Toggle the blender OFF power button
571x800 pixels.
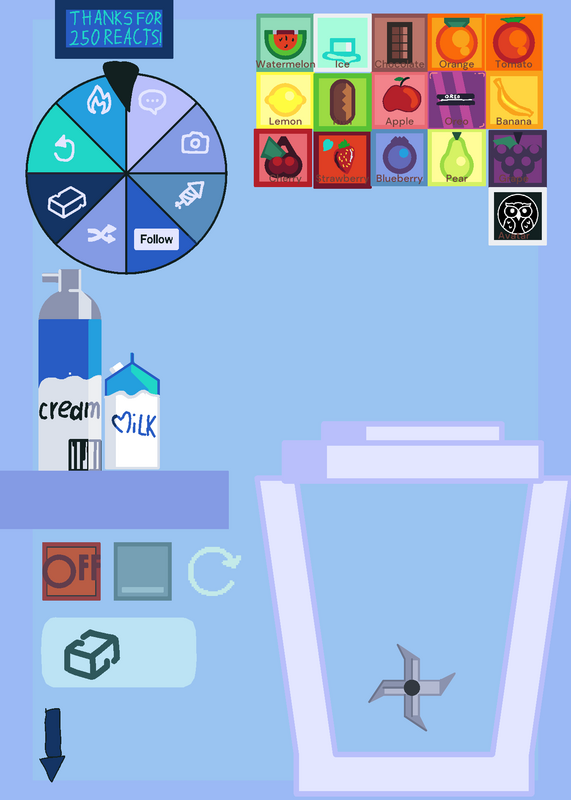pos(71,571)
